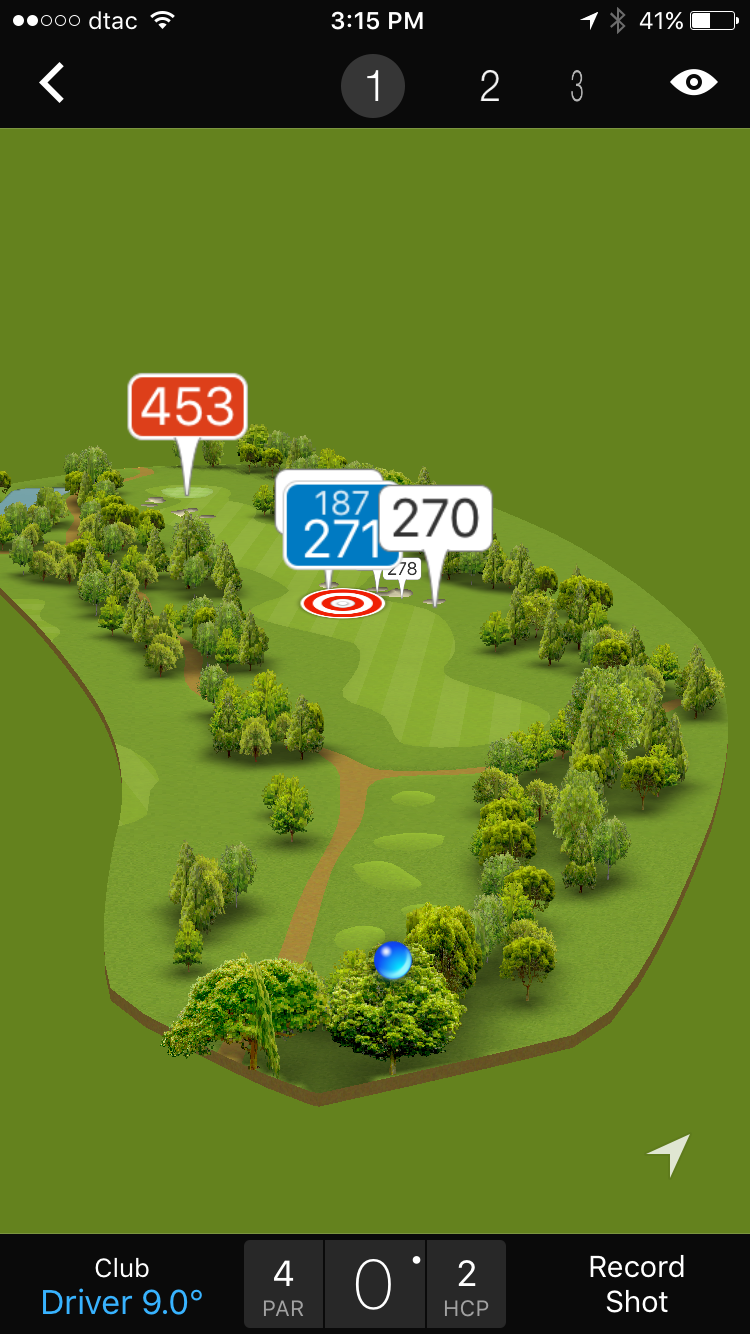Tap the blue ball position marker
The width and height of the screenshot is (750, 1334).
[392, 960]
